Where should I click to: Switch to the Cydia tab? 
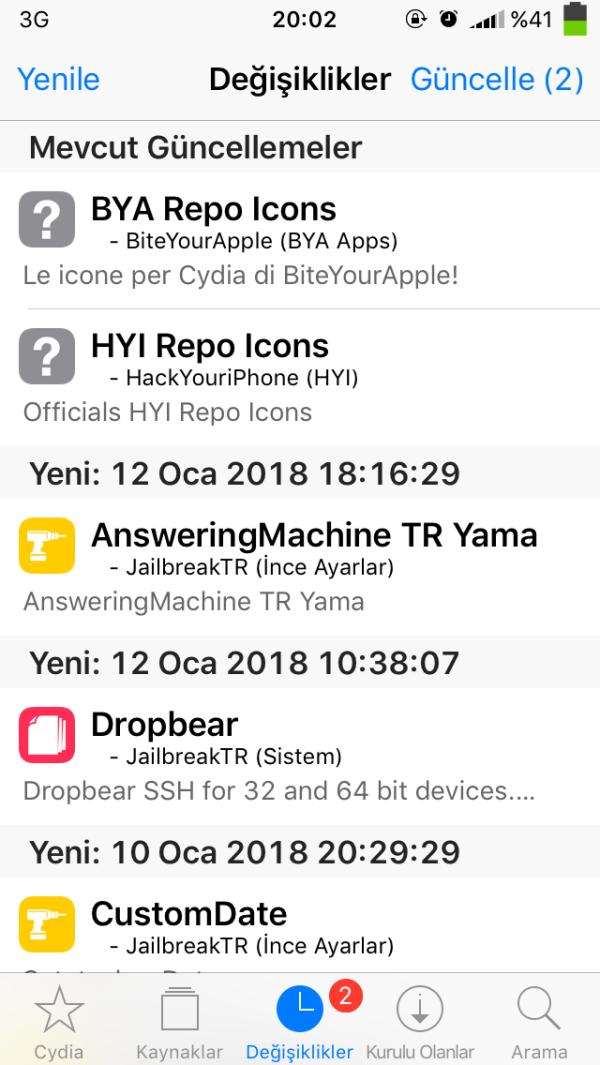[59, 1022]
